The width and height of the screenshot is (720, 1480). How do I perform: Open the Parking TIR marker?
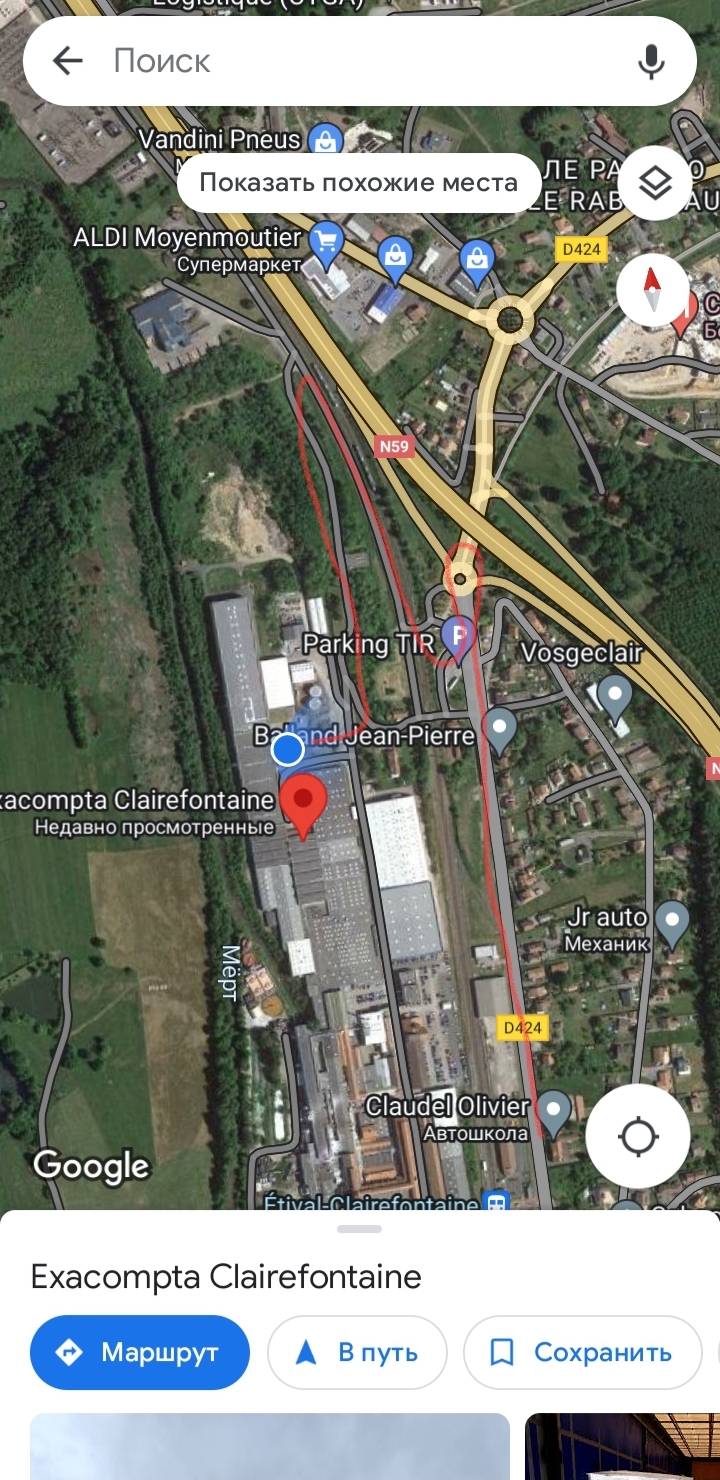pyautogui.click(x=458, y=637)
